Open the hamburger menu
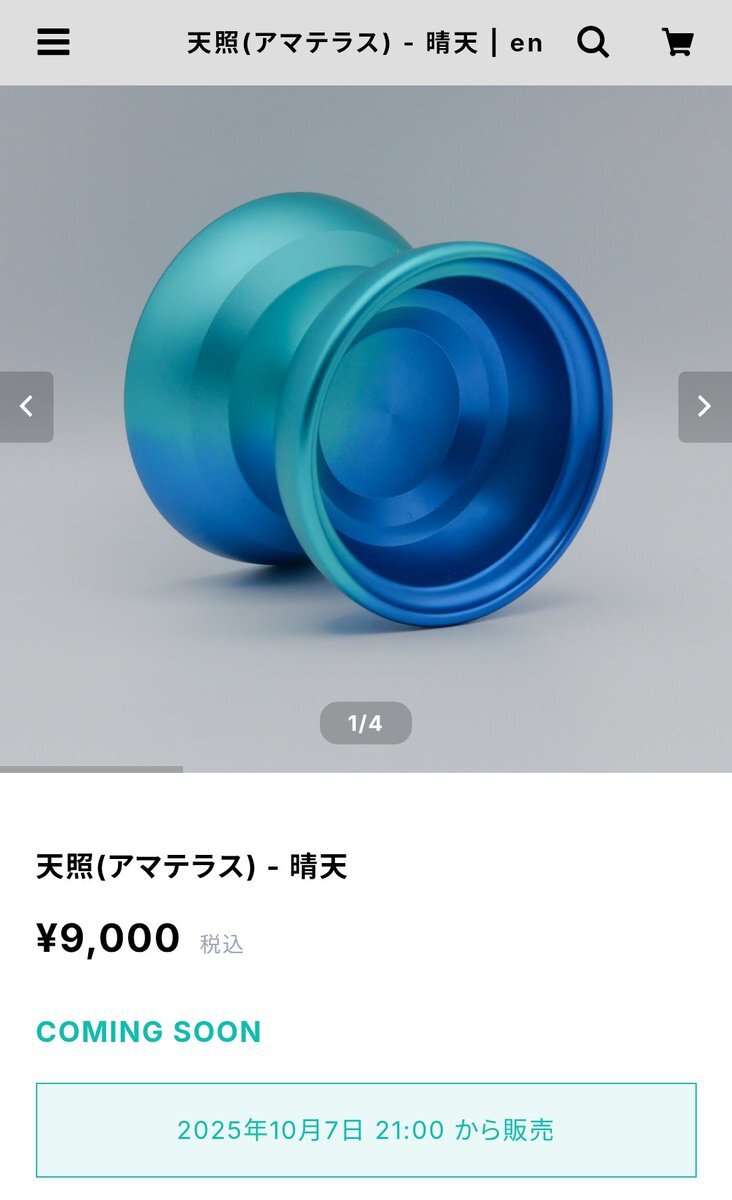 [53, 42]
